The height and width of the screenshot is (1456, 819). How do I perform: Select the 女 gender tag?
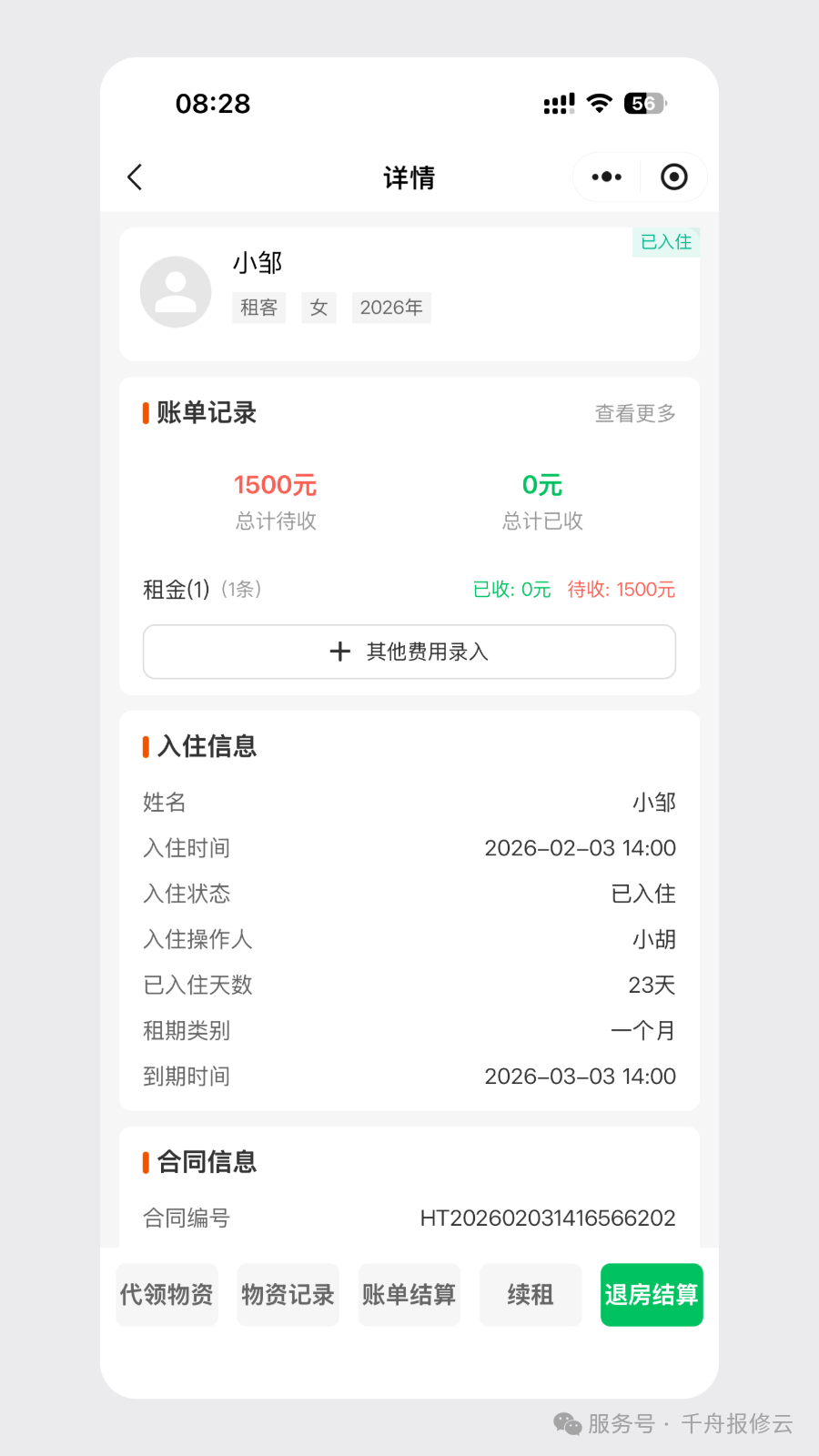tap(318, 308)
